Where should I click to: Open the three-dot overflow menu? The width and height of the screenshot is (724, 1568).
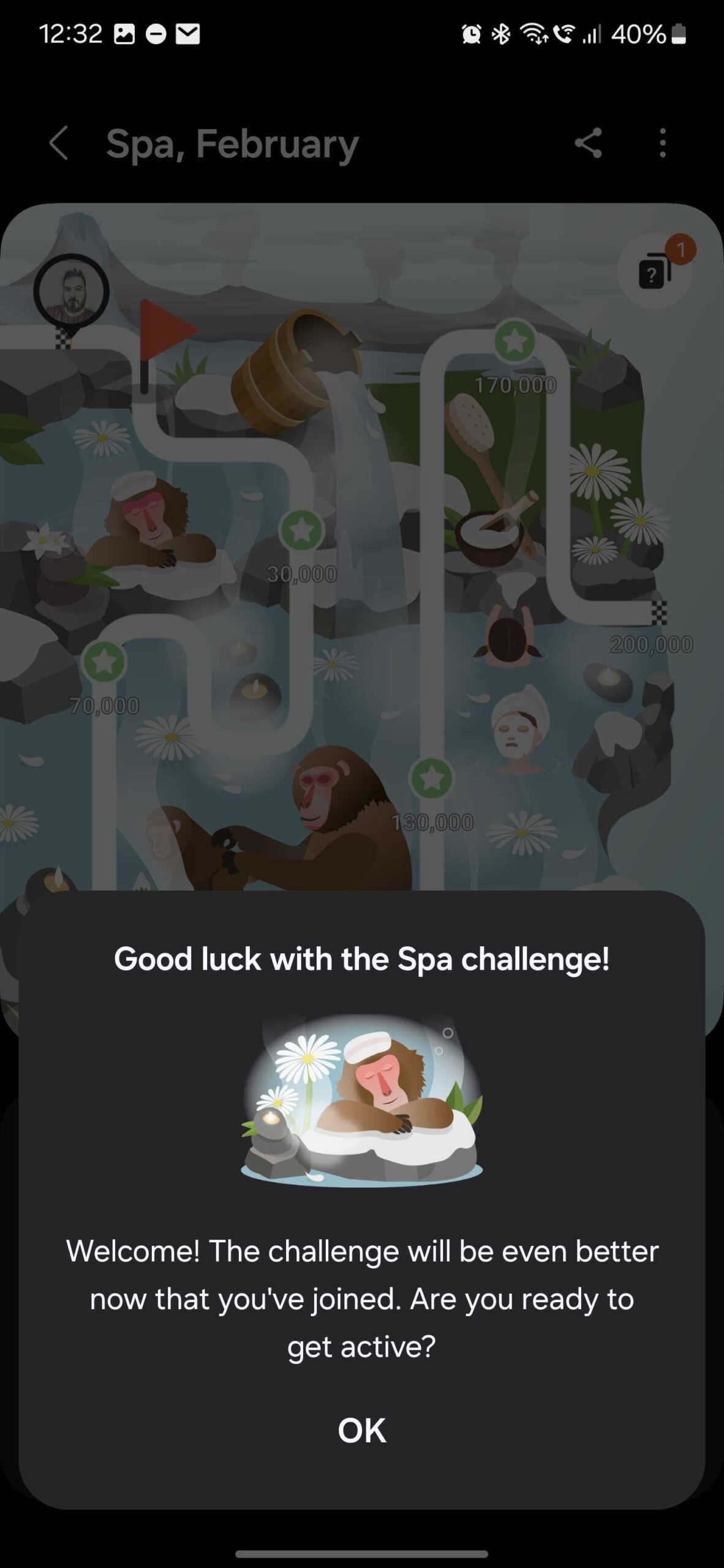[x=663, y=143]
